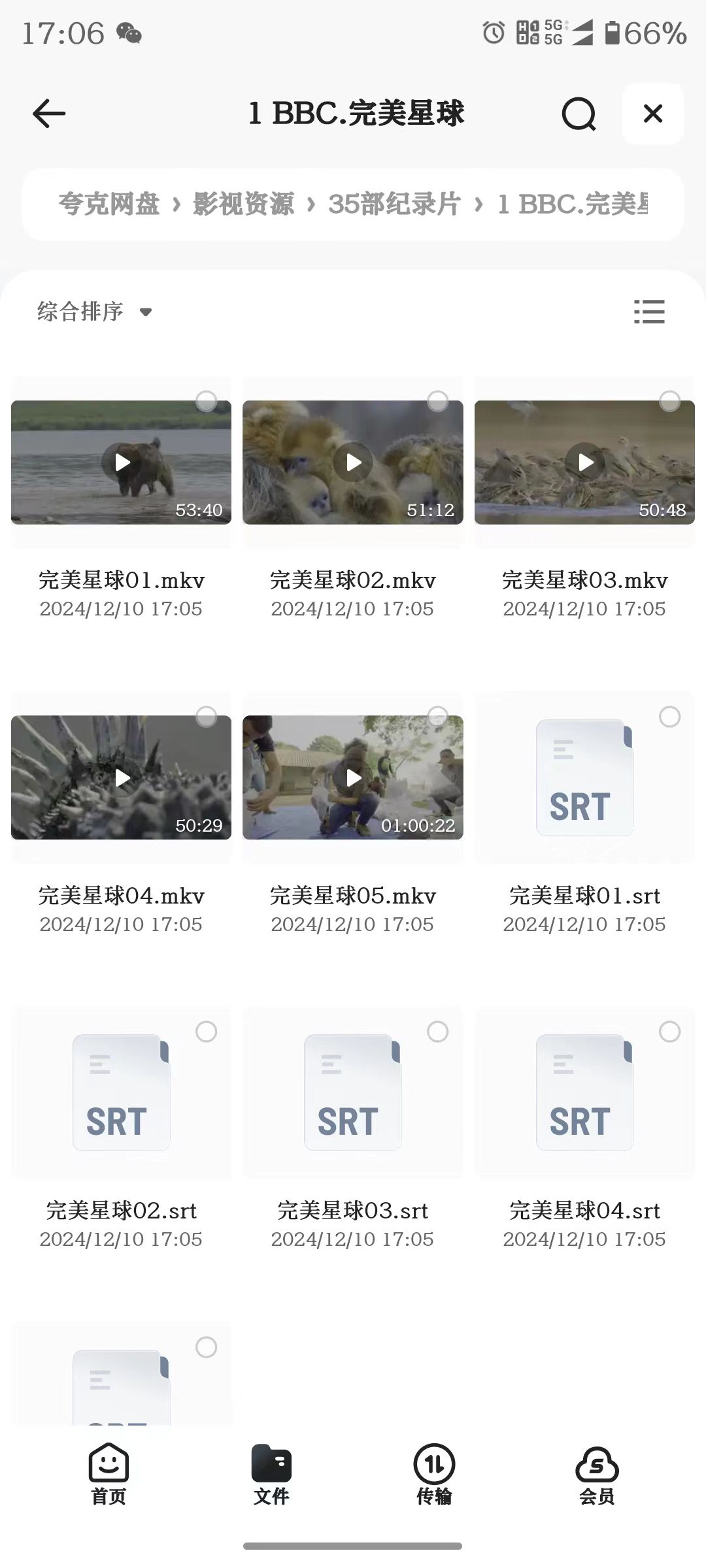Close the current folder view with X

[652, 114]
